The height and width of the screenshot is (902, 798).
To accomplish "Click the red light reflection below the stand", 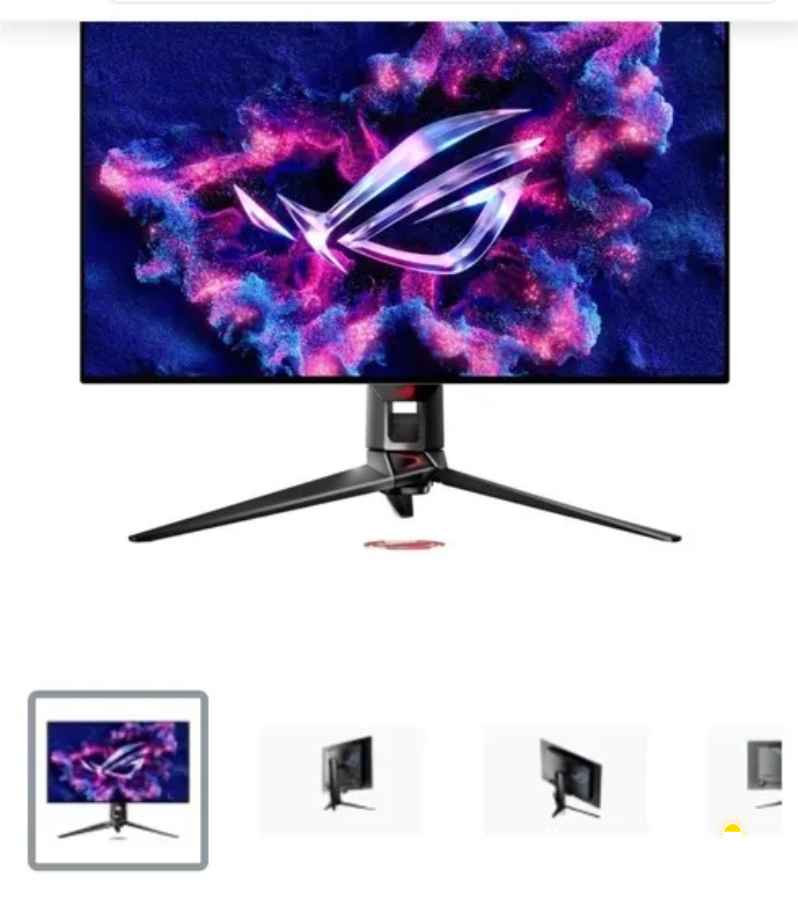I will tap(401, 542).
